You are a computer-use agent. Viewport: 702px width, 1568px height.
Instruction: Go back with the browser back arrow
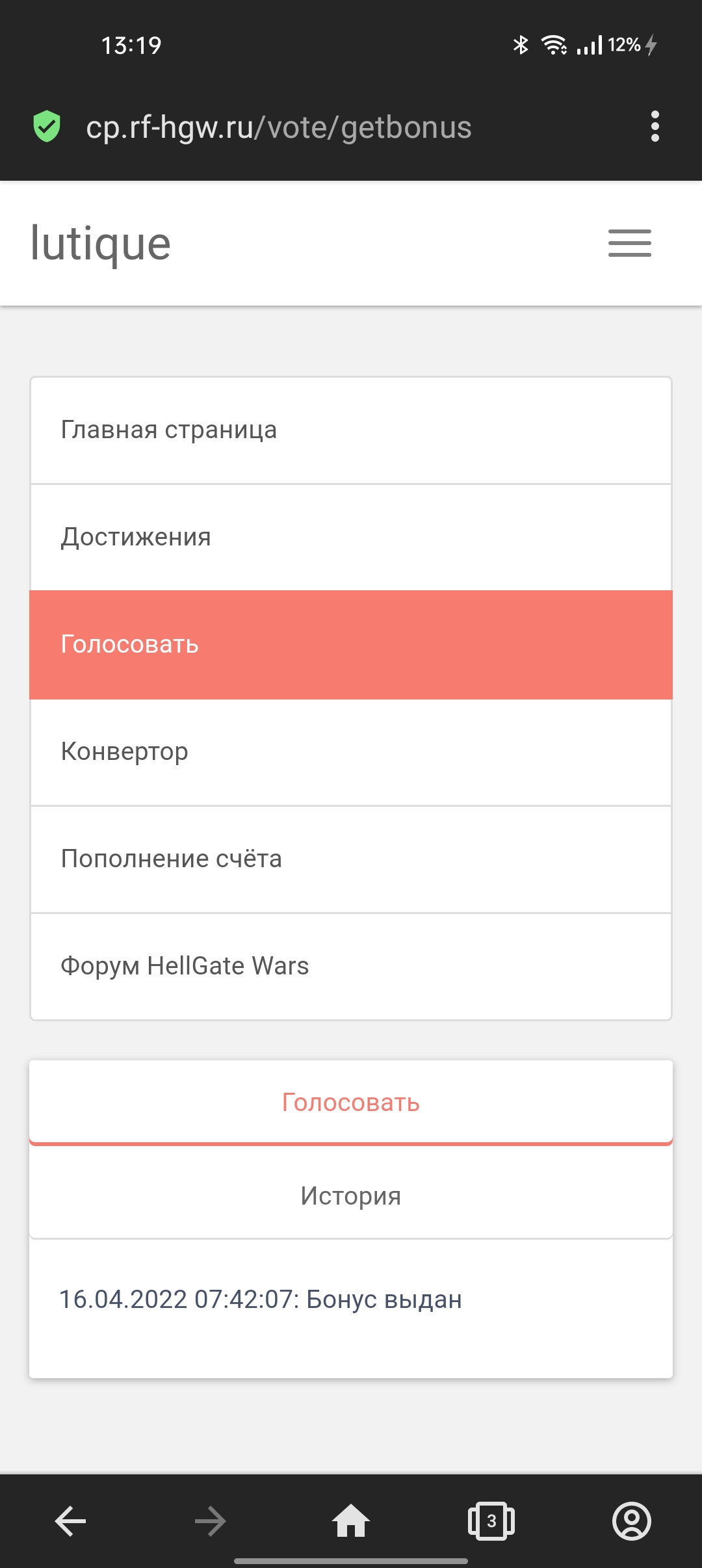[70, 1521]
